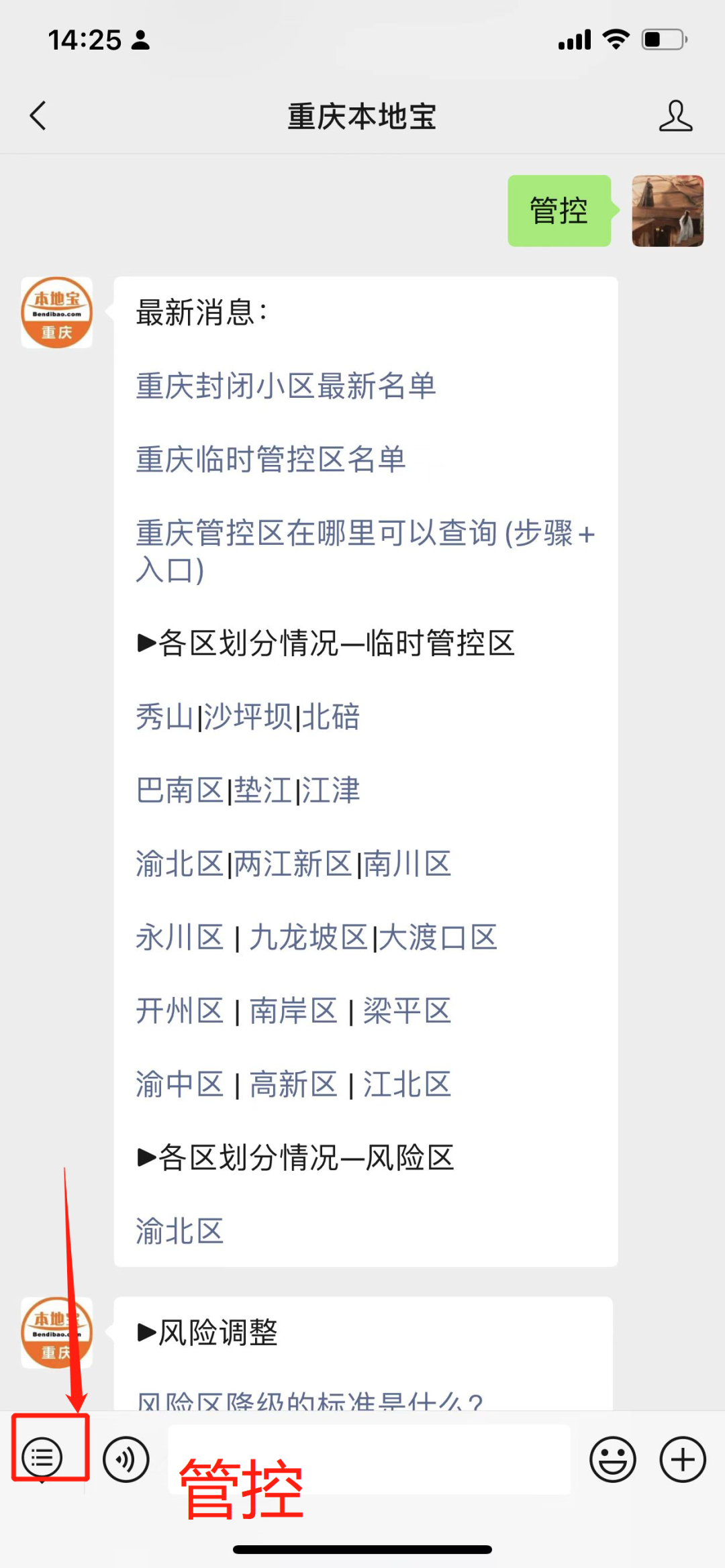Switch to the account menu list icon
This screenshot has height=1568, width=725.
(42, 1458)
